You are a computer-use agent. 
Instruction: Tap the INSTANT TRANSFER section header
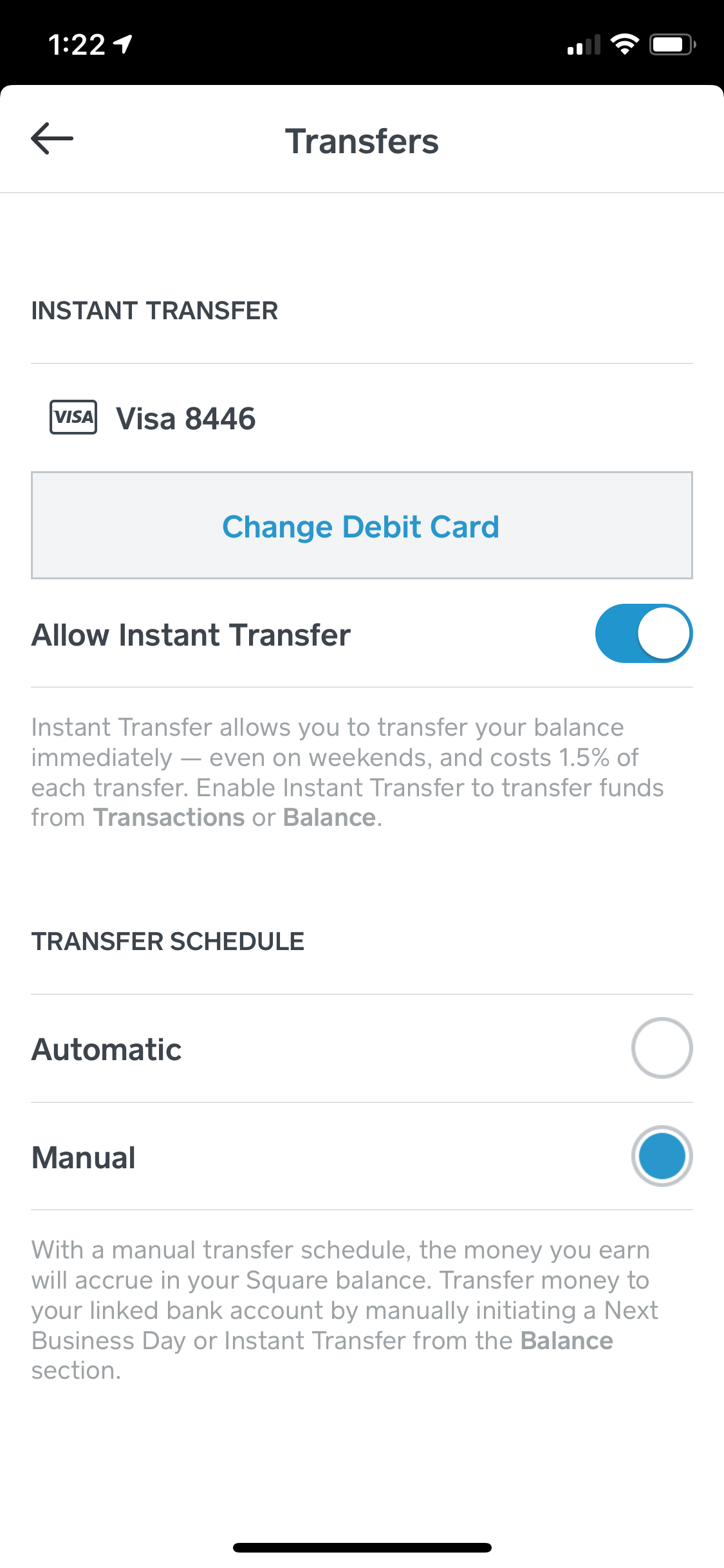(154, 311)
